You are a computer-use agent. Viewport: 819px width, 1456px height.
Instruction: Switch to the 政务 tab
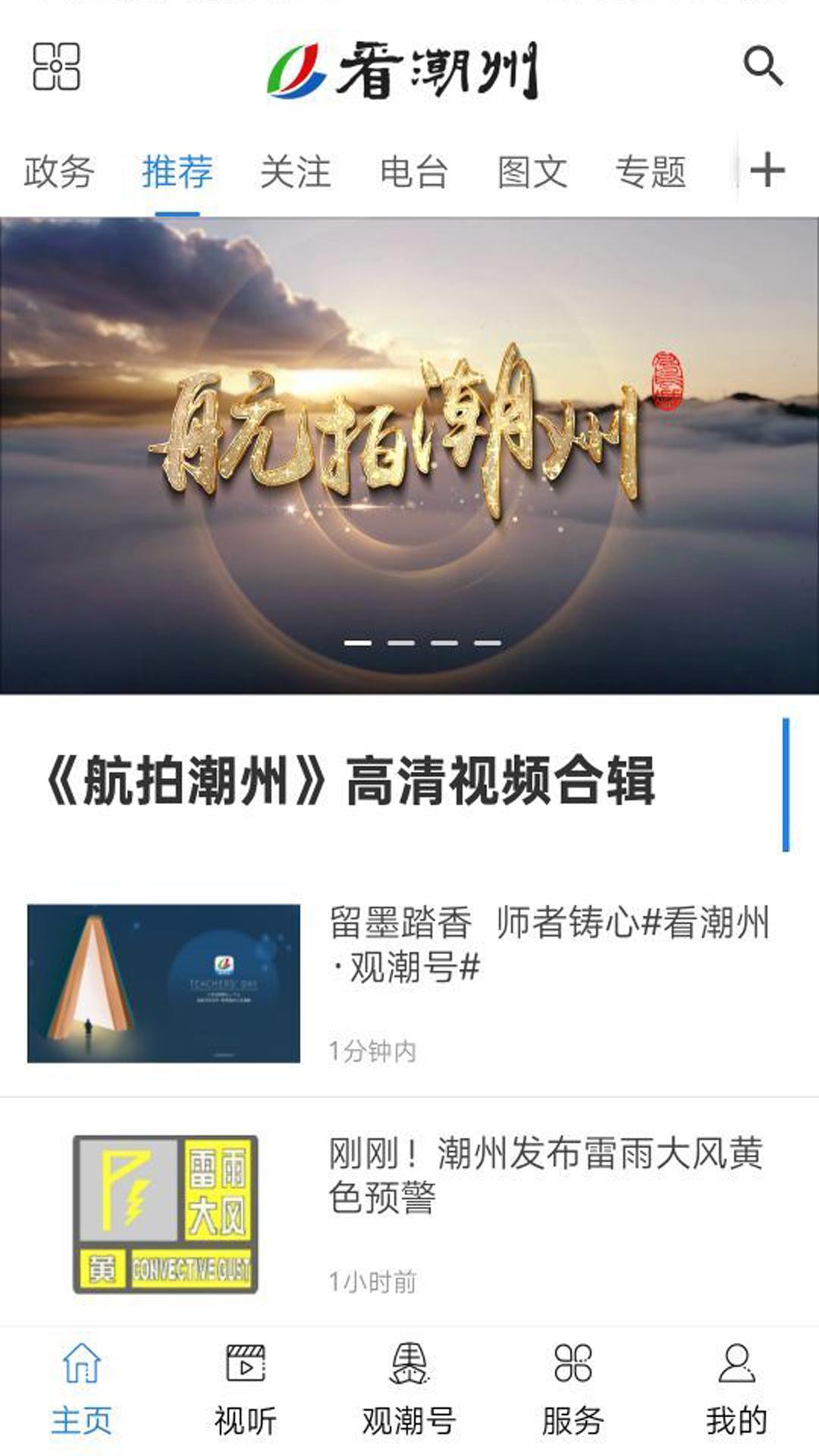point(58,172)
